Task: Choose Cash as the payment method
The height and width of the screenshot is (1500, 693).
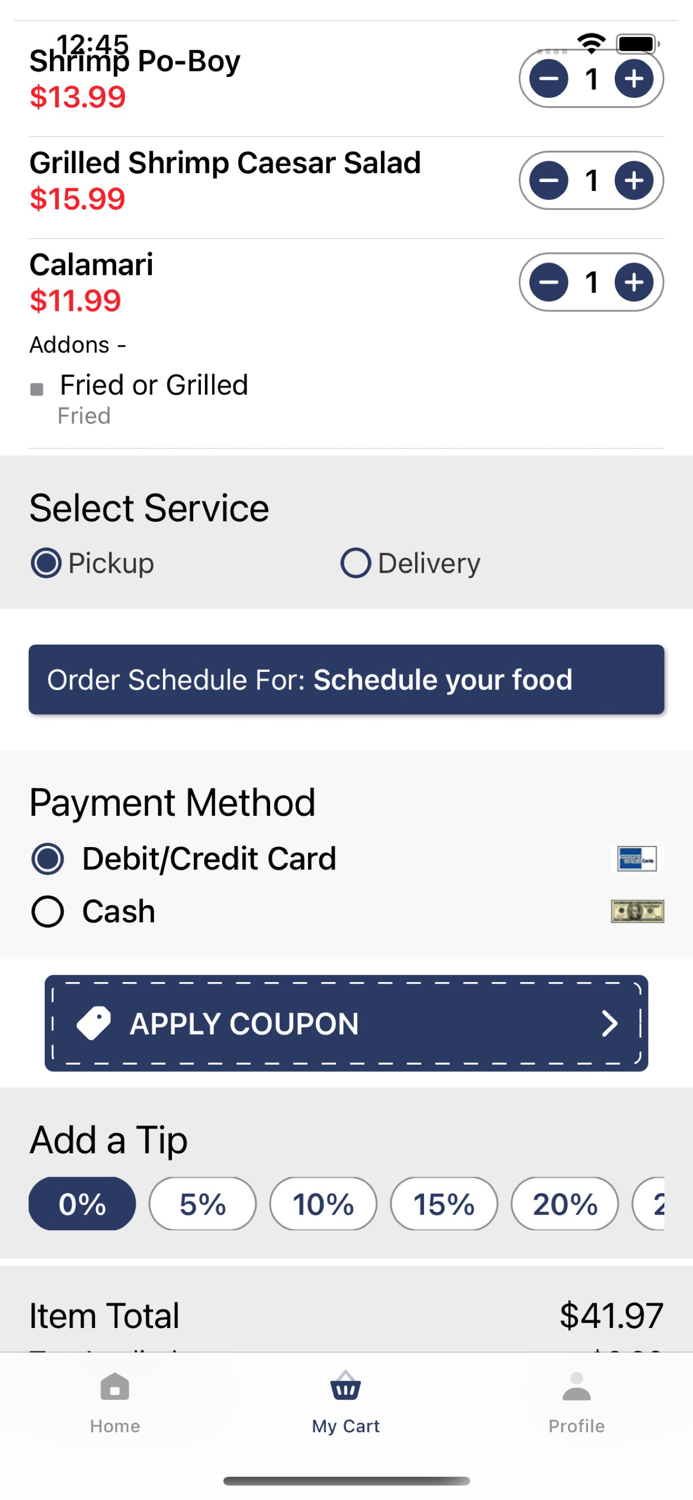Action: (93, 911)
